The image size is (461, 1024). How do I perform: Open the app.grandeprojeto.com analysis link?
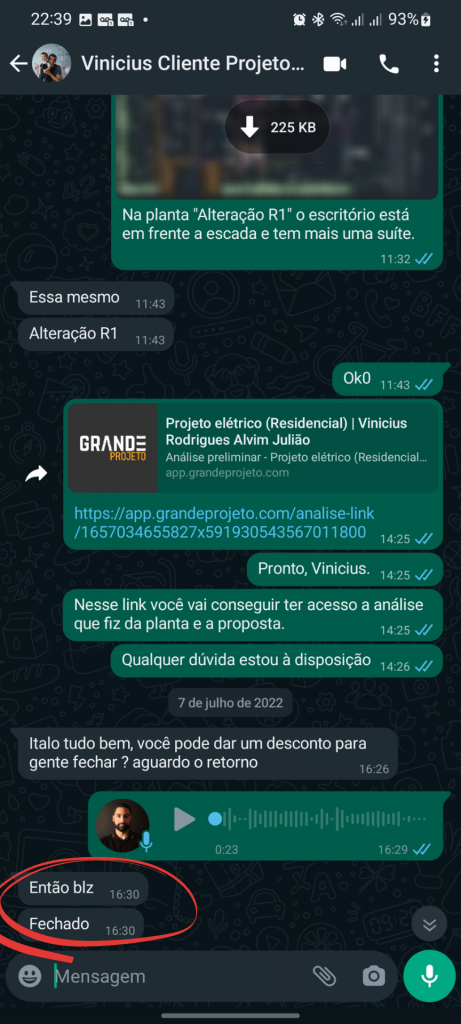225,522
